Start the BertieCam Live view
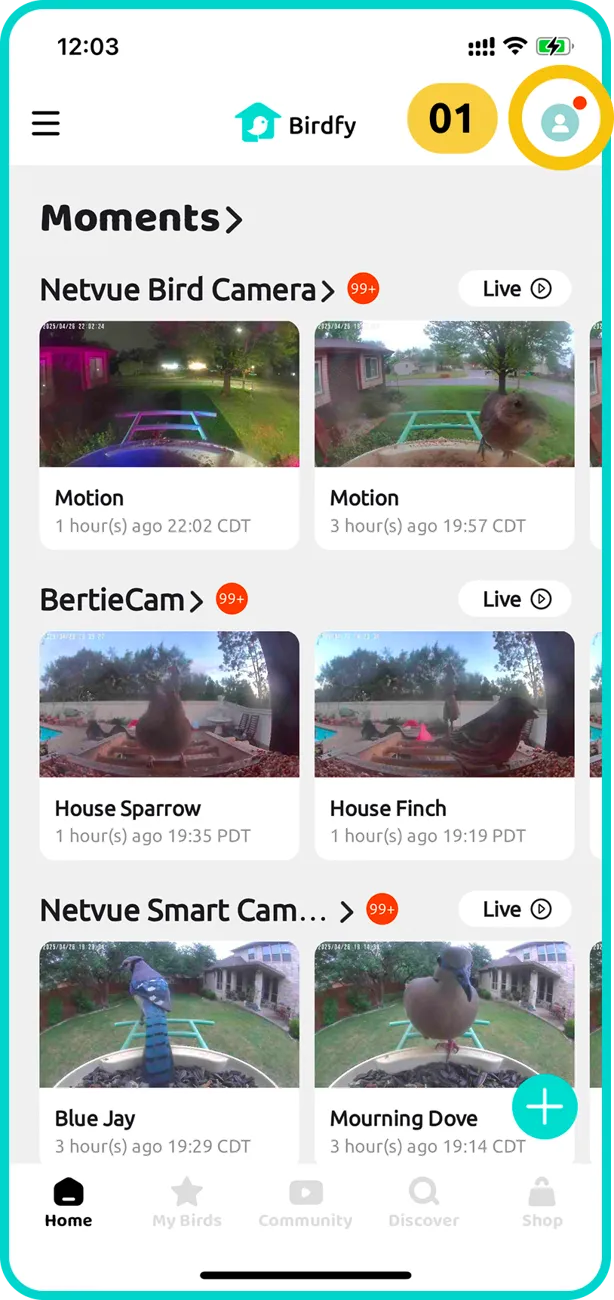The height and width of the screenshot is (1300, 614). (515, 599)
